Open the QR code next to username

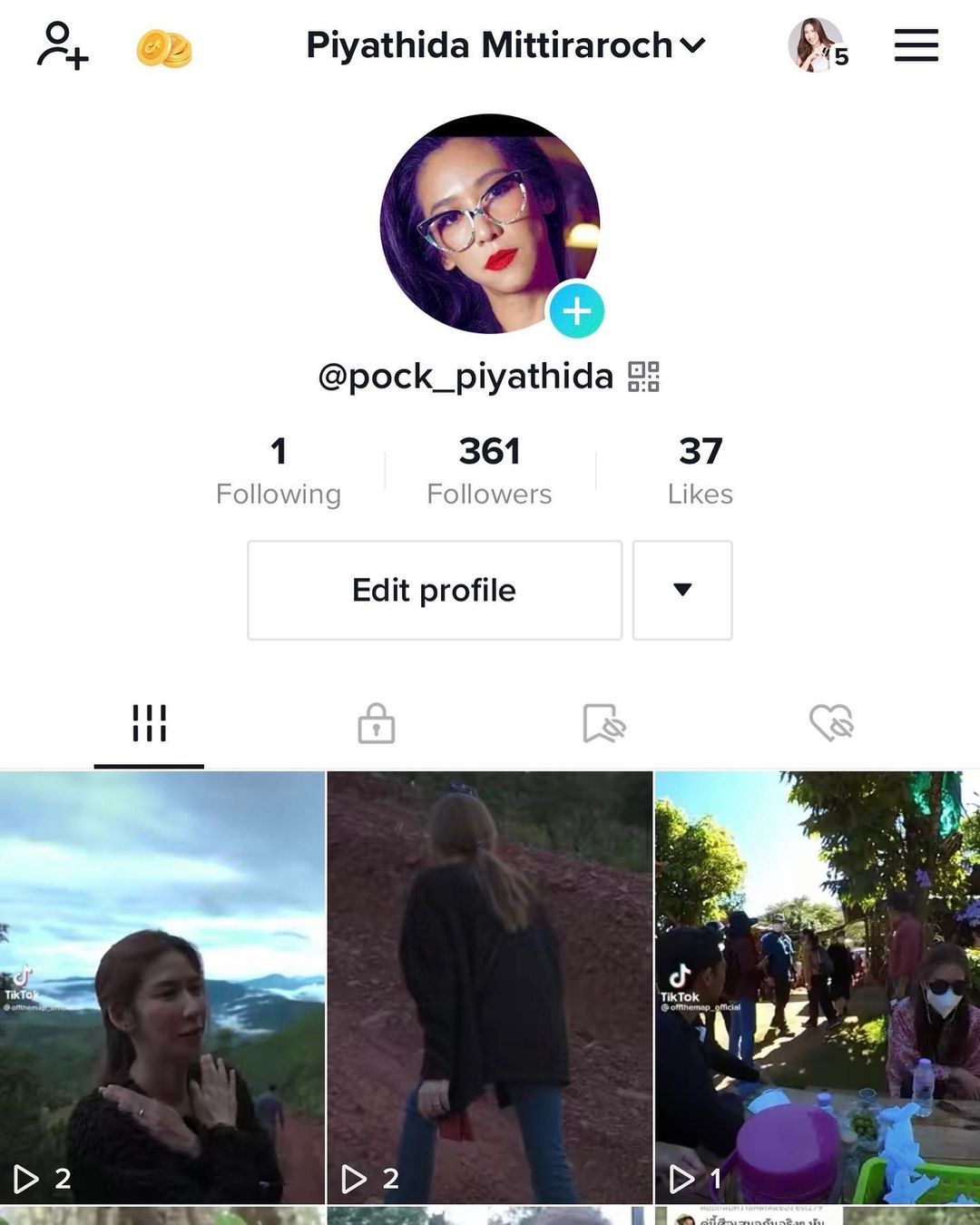[x=643, y=377]
